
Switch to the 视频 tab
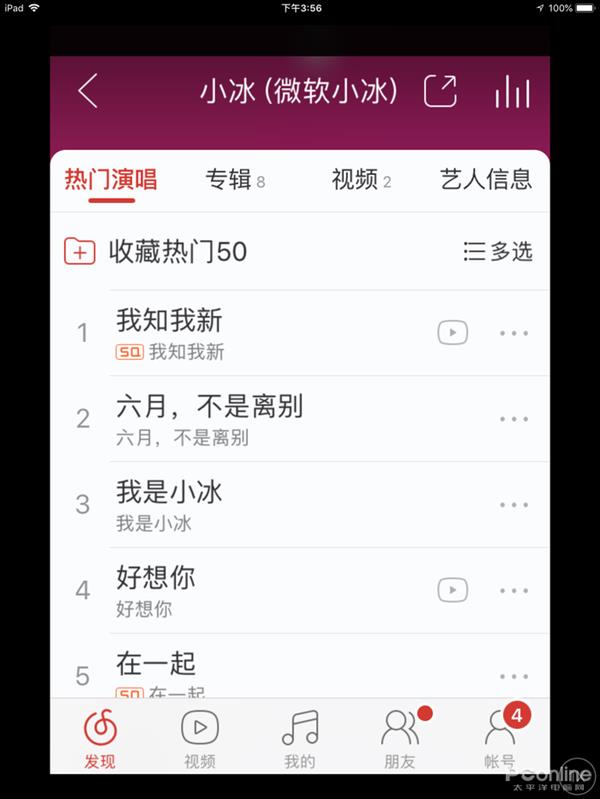click(x=360, y=180)
